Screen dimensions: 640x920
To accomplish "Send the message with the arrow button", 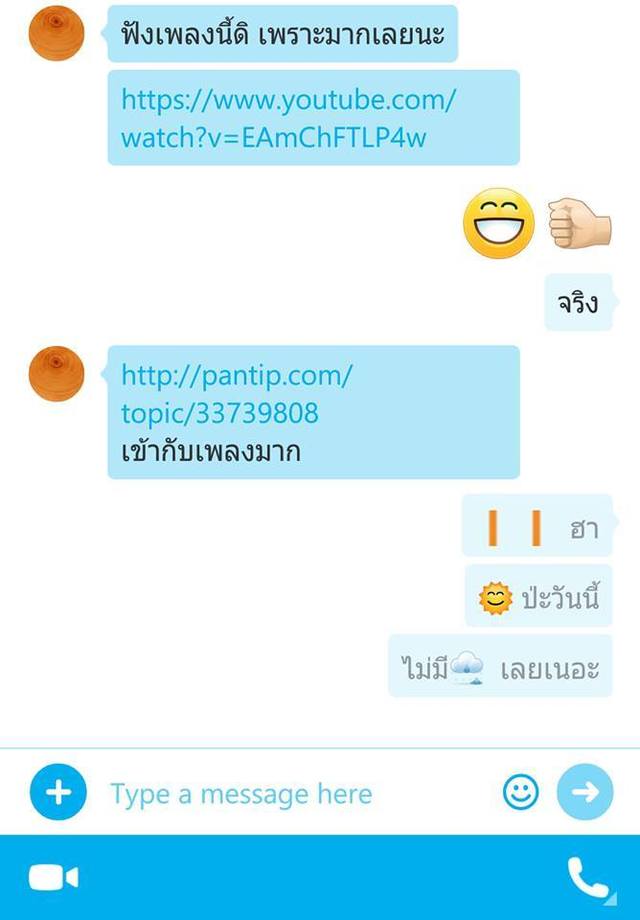I will (x=585, y=792).
